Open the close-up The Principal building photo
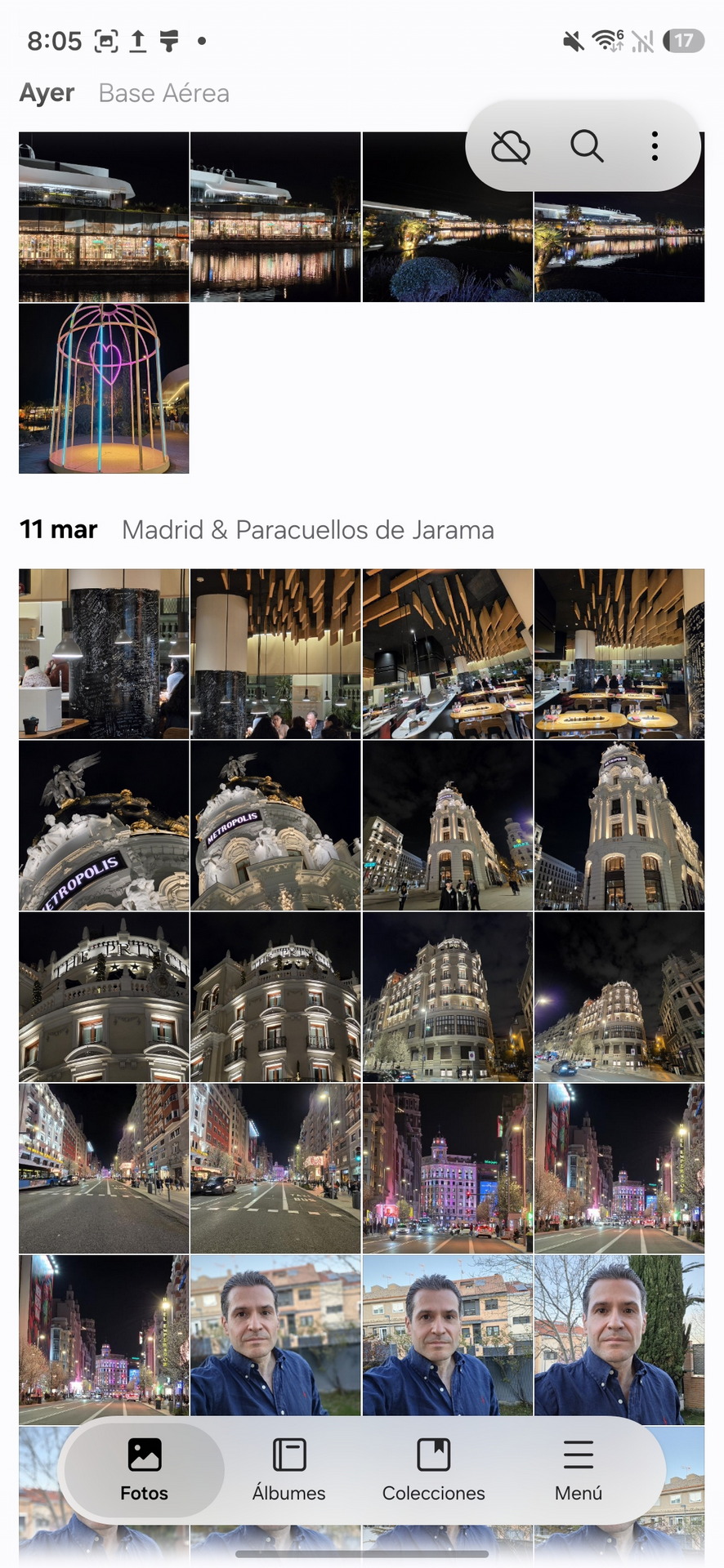Image resolution: width=724 pixels, height=1568 pixels. tap(104, 997)
